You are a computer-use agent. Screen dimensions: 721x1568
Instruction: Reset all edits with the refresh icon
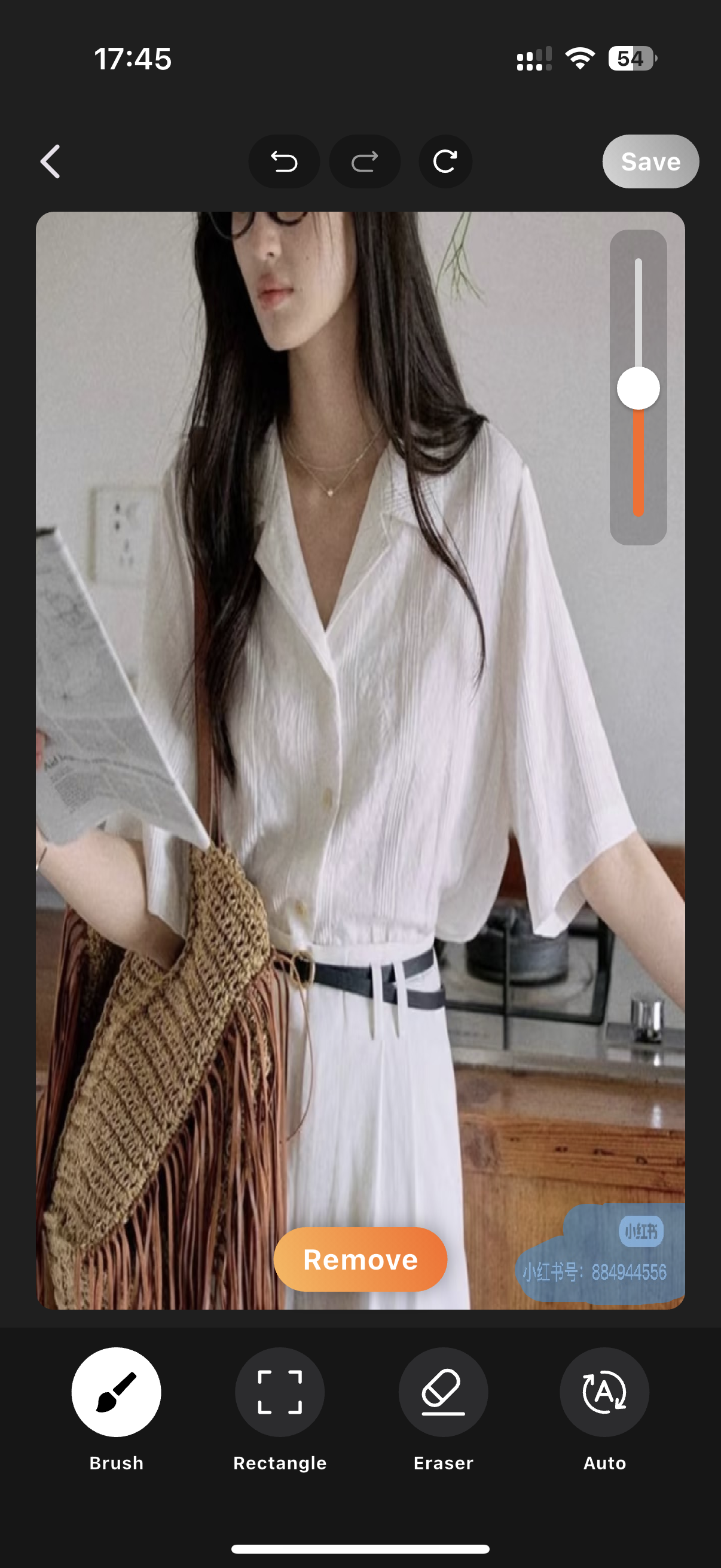pyautogui.click(x=445, y=161)
